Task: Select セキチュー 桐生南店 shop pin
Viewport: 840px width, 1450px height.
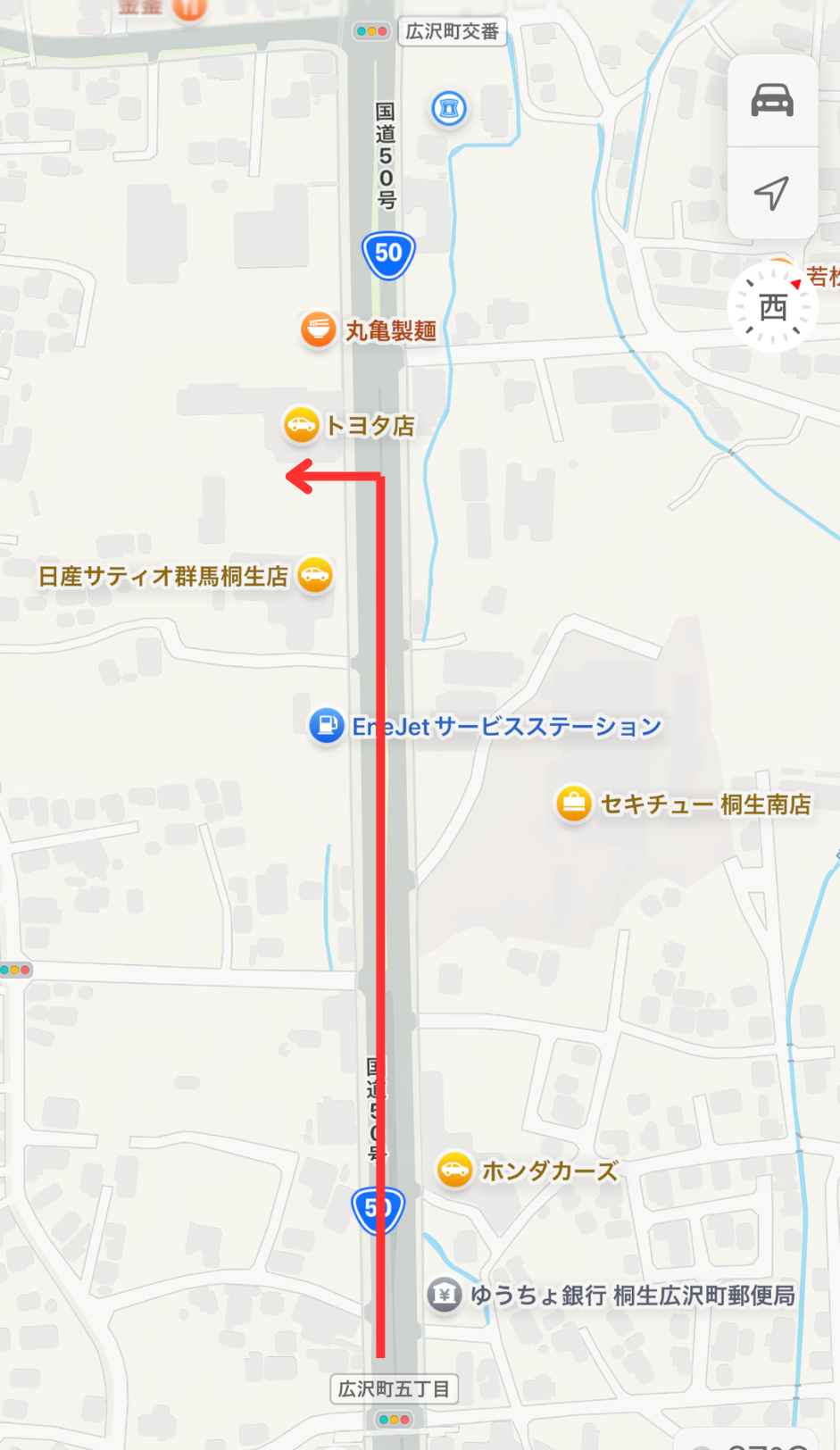Action: tap(574, 804)
